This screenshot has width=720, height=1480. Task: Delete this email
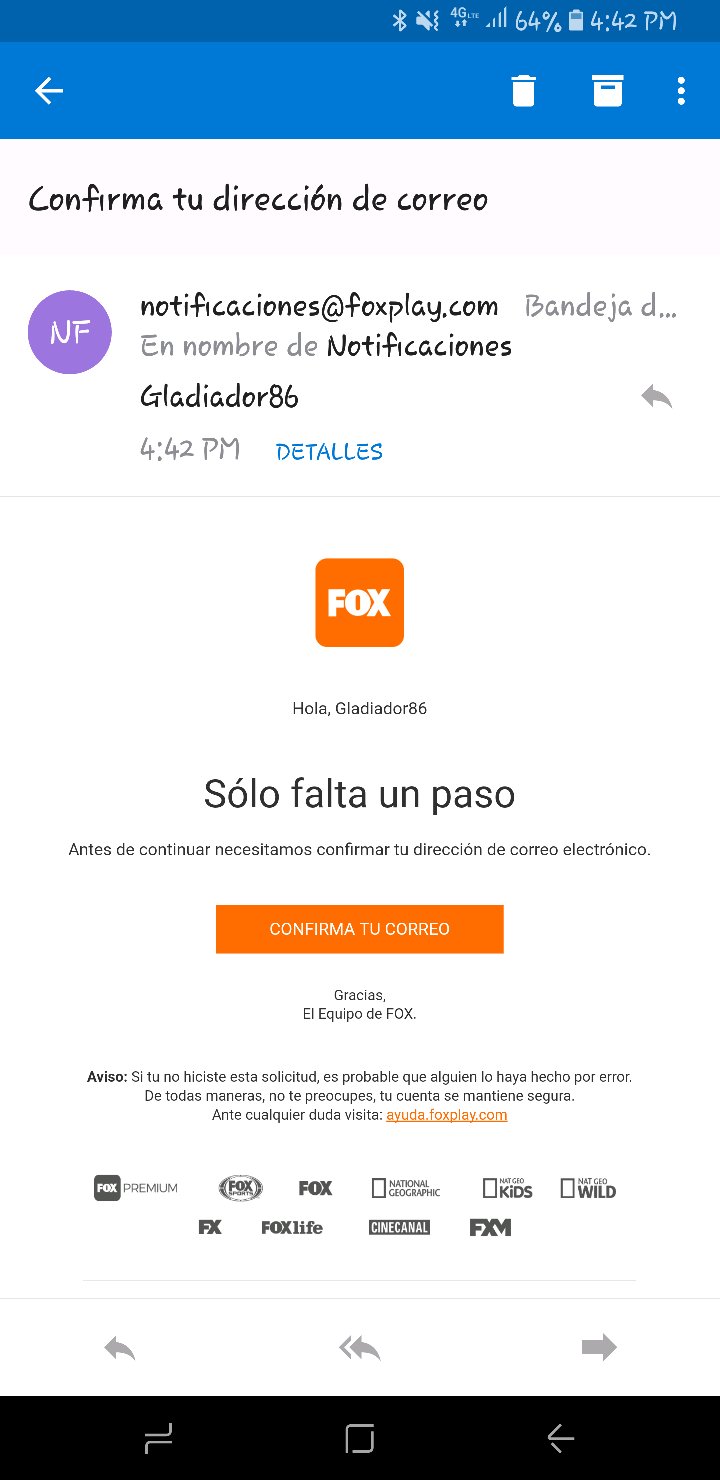pos(523,91)
